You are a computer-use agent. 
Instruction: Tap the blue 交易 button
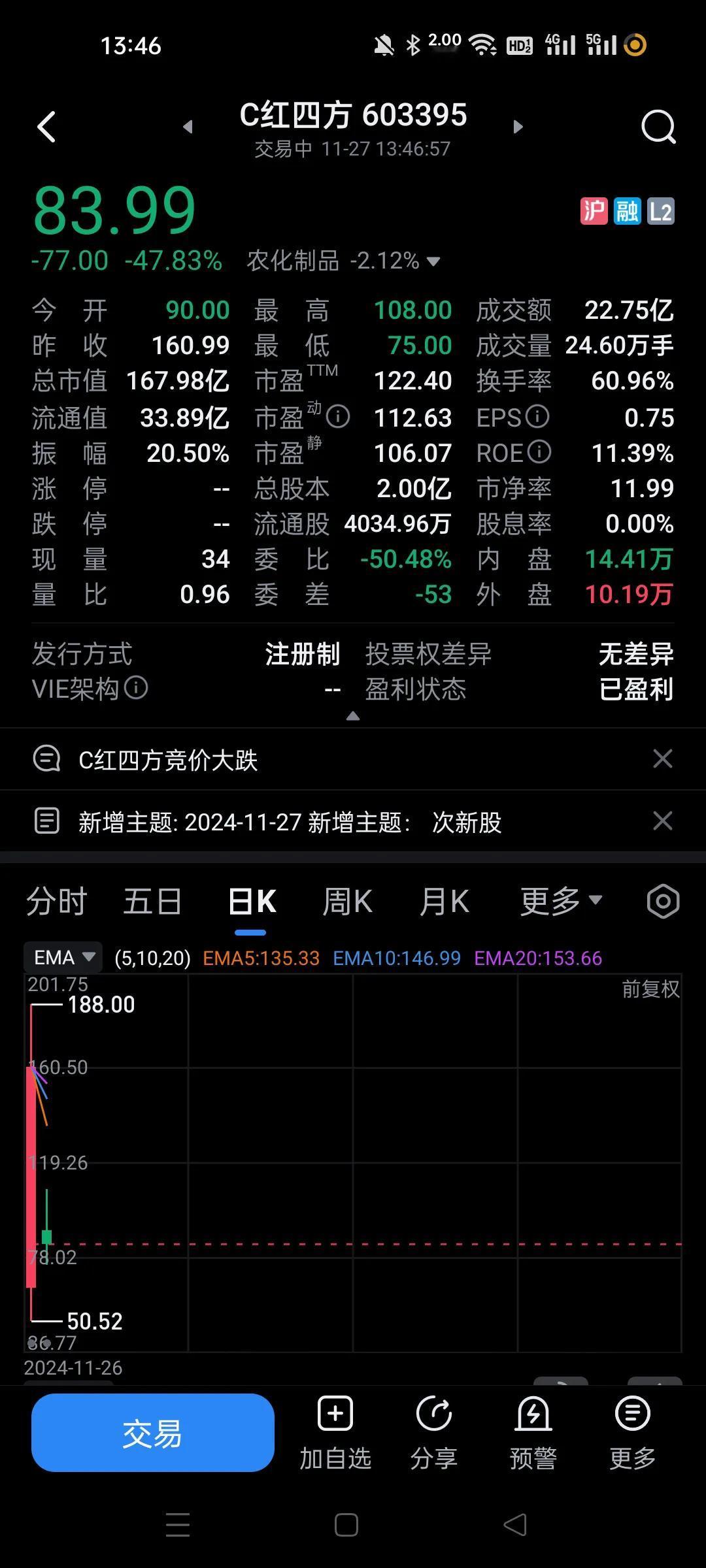point(153,1433)
